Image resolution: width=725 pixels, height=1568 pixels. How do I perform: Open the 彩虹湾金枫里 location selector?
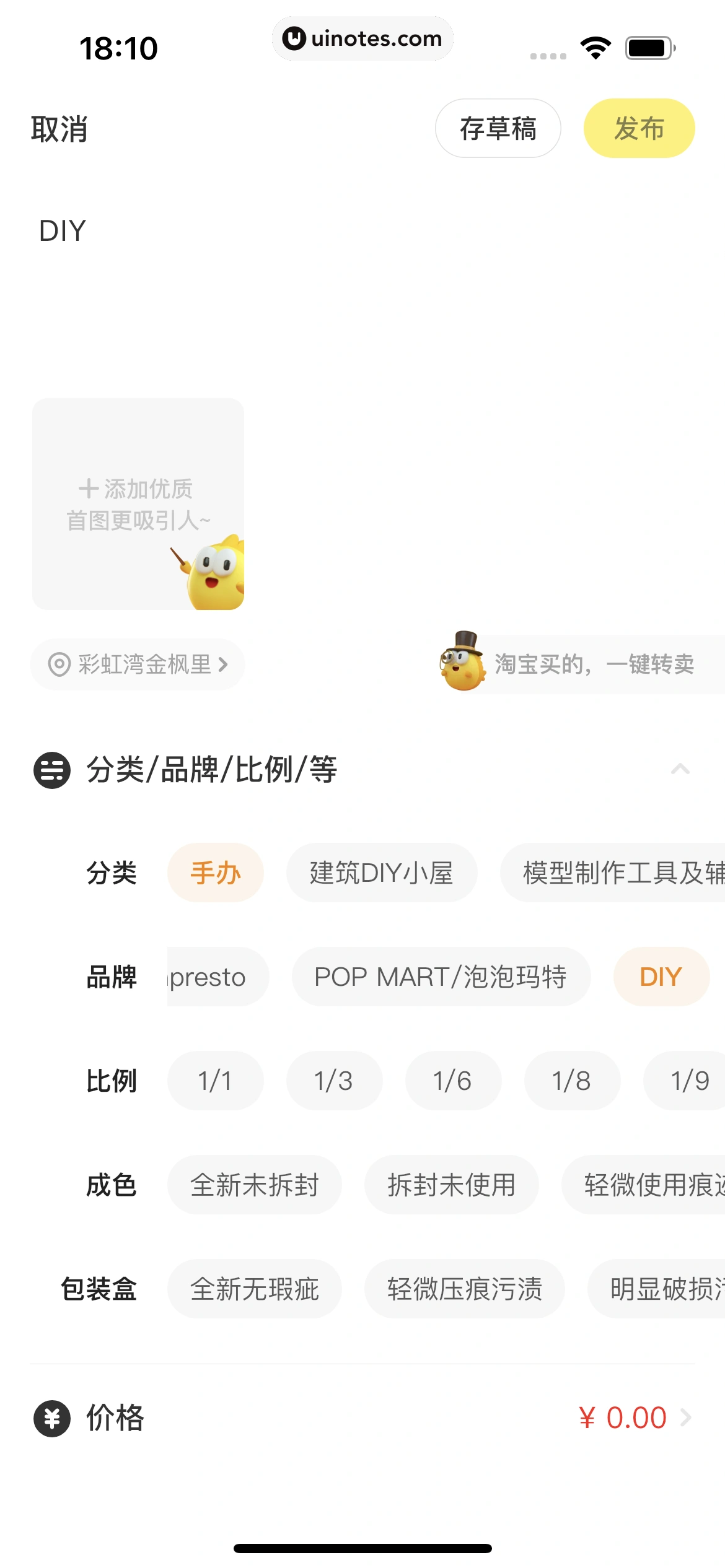(138, 664)
